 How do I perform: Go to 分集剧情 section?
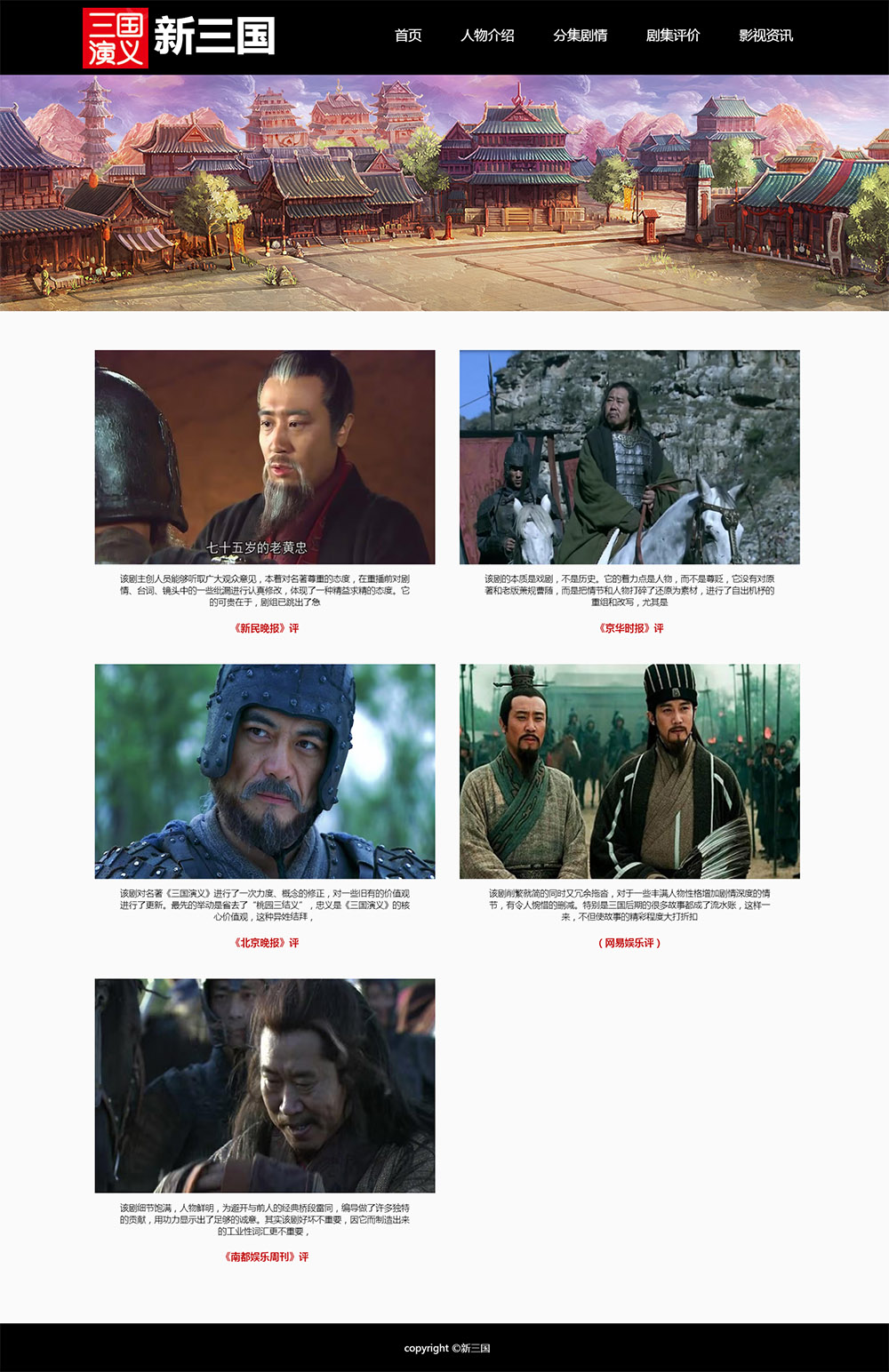(580, 36)
